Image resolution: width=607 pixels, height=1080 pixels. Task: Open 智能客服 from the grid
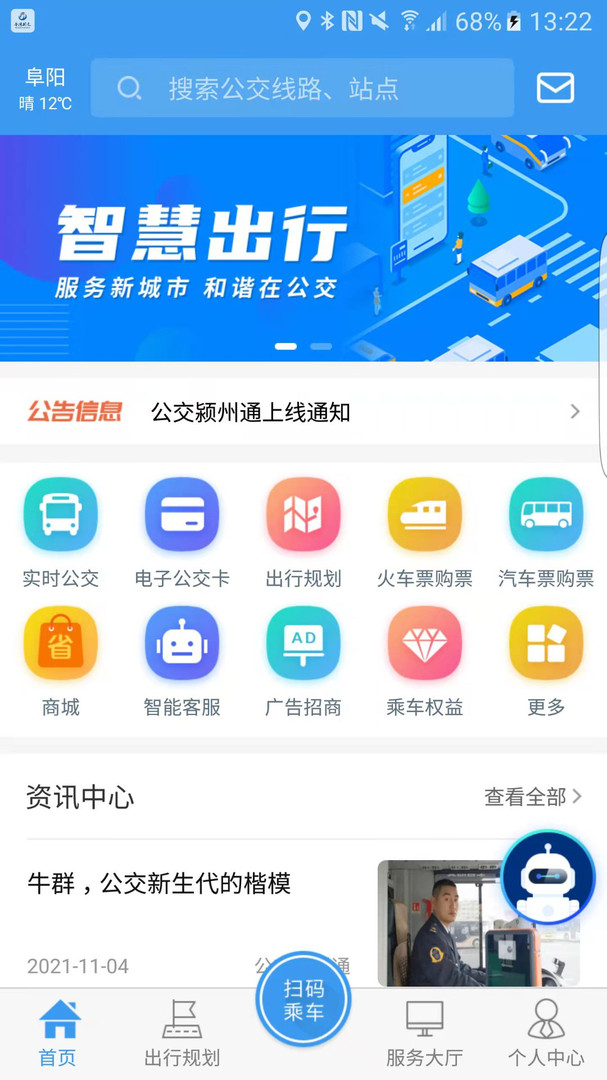click(182, 662)
